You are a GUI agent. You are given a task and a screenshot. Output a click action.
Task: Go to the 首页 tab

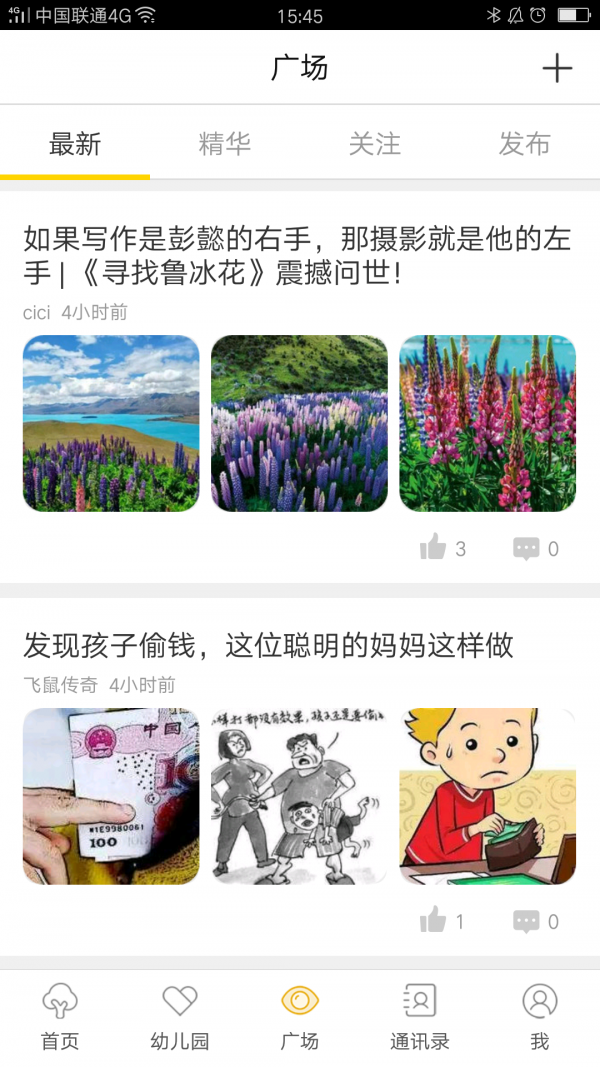pyautogui.click(x=60, y=1017)
